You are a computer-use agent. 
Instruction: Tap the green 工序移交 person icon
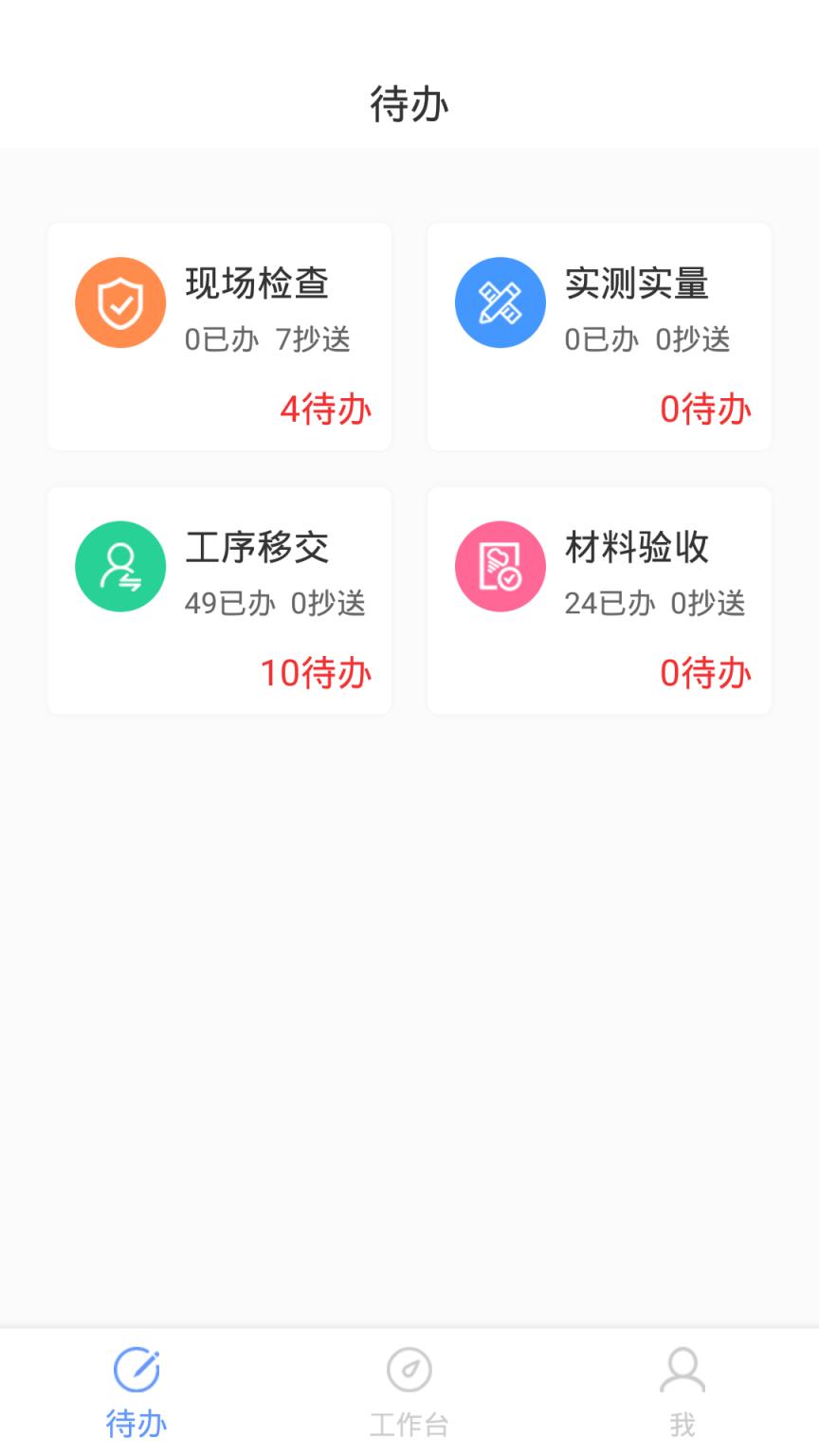pyautogui.click(x=120, y=565)
